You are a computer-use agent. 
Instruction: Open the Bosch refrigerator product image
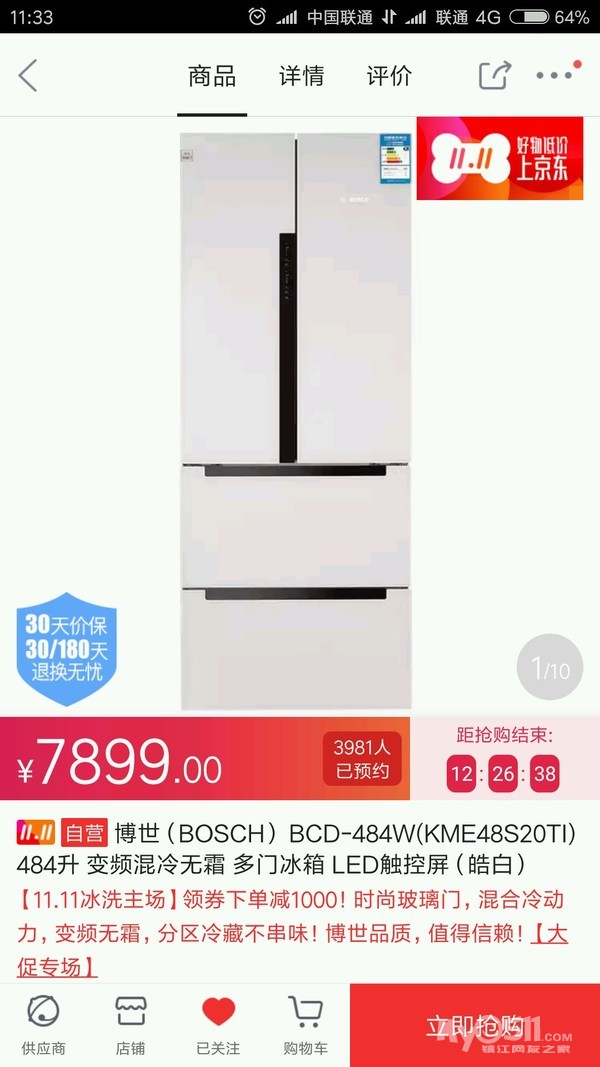[x=296, y=420]
